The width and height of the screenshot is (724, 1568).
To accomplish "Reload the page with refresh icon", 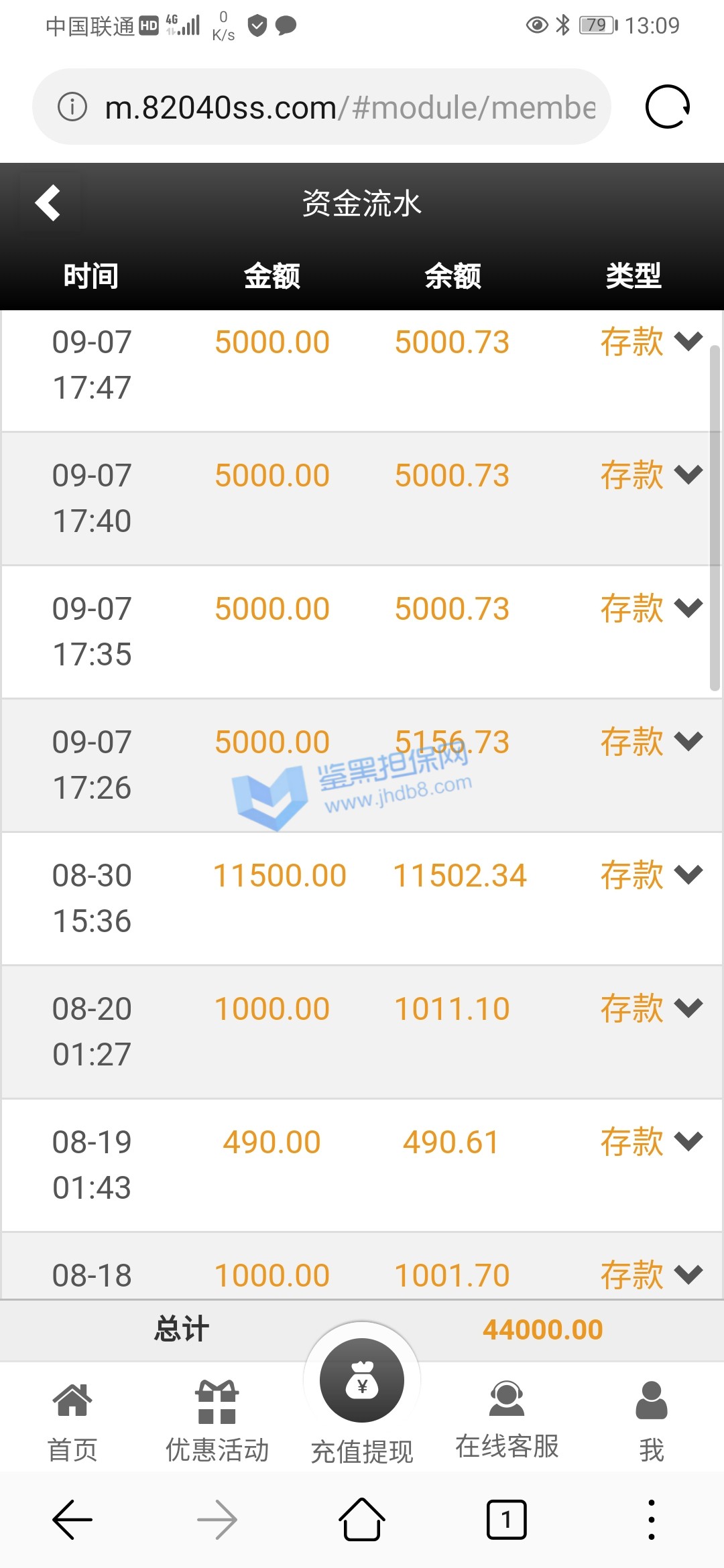I will coord(667,107).
